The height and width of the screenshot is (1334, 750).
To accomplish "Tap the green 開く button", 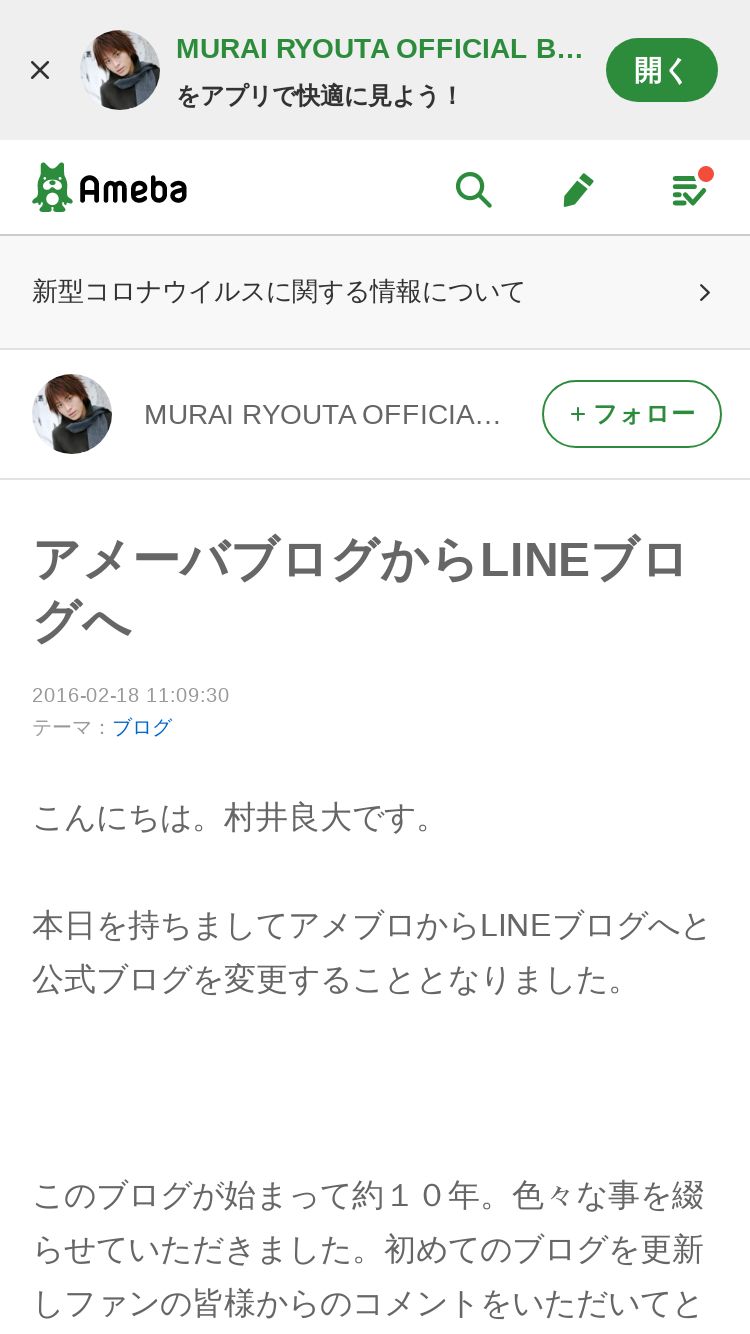I will 661,70.
